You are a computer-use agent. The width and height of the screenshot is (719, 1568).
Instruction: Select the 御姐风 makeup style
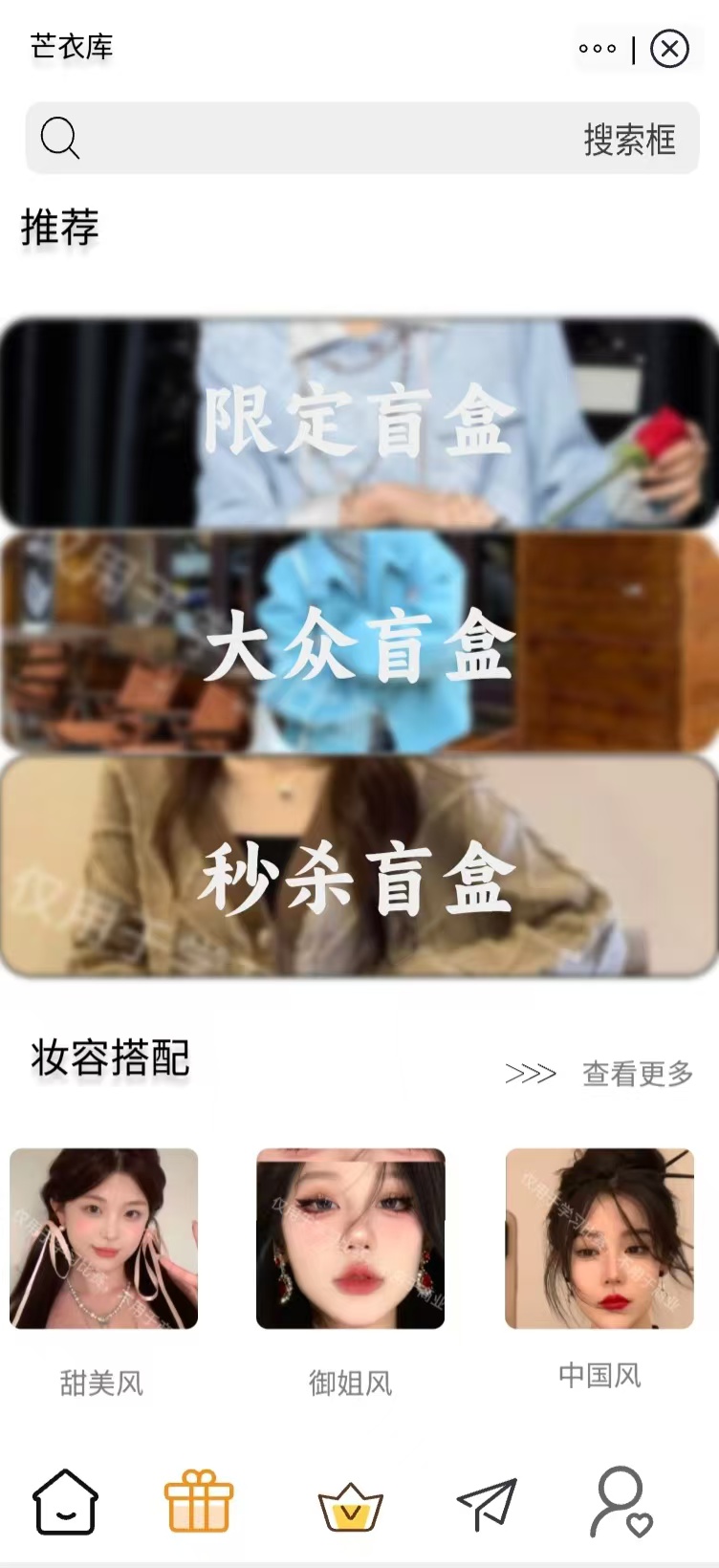(350, 1238)
